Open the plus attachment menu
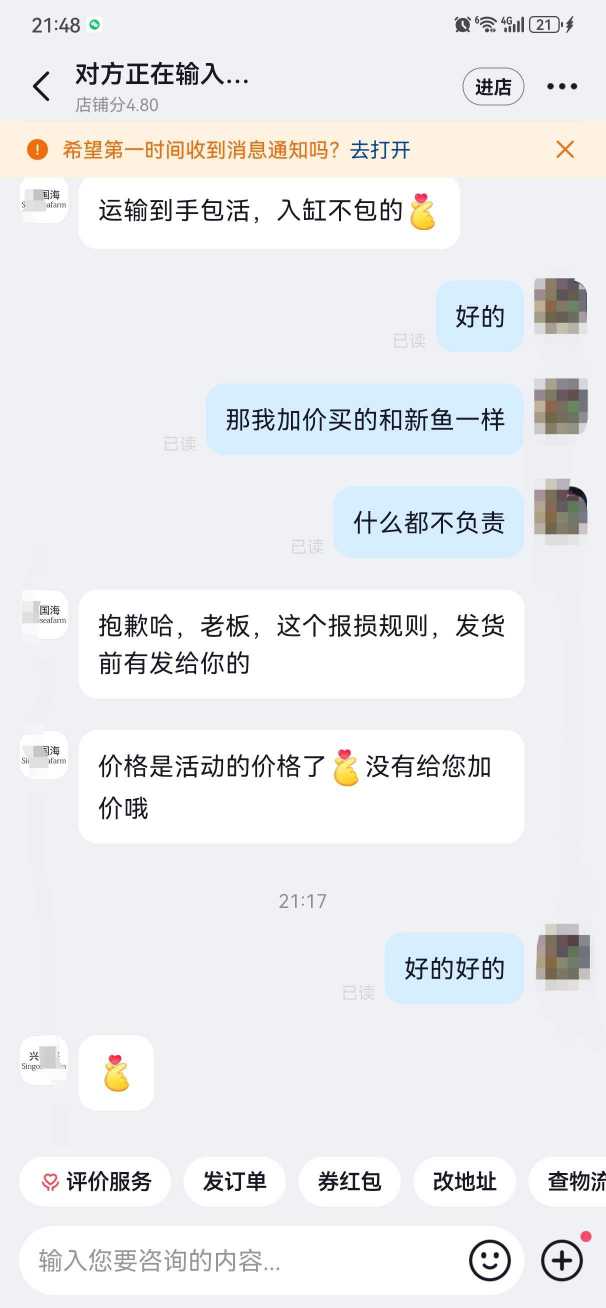Image resolution: width=606 pixels, height=1308 pixels. click(x=562, y=1261)
